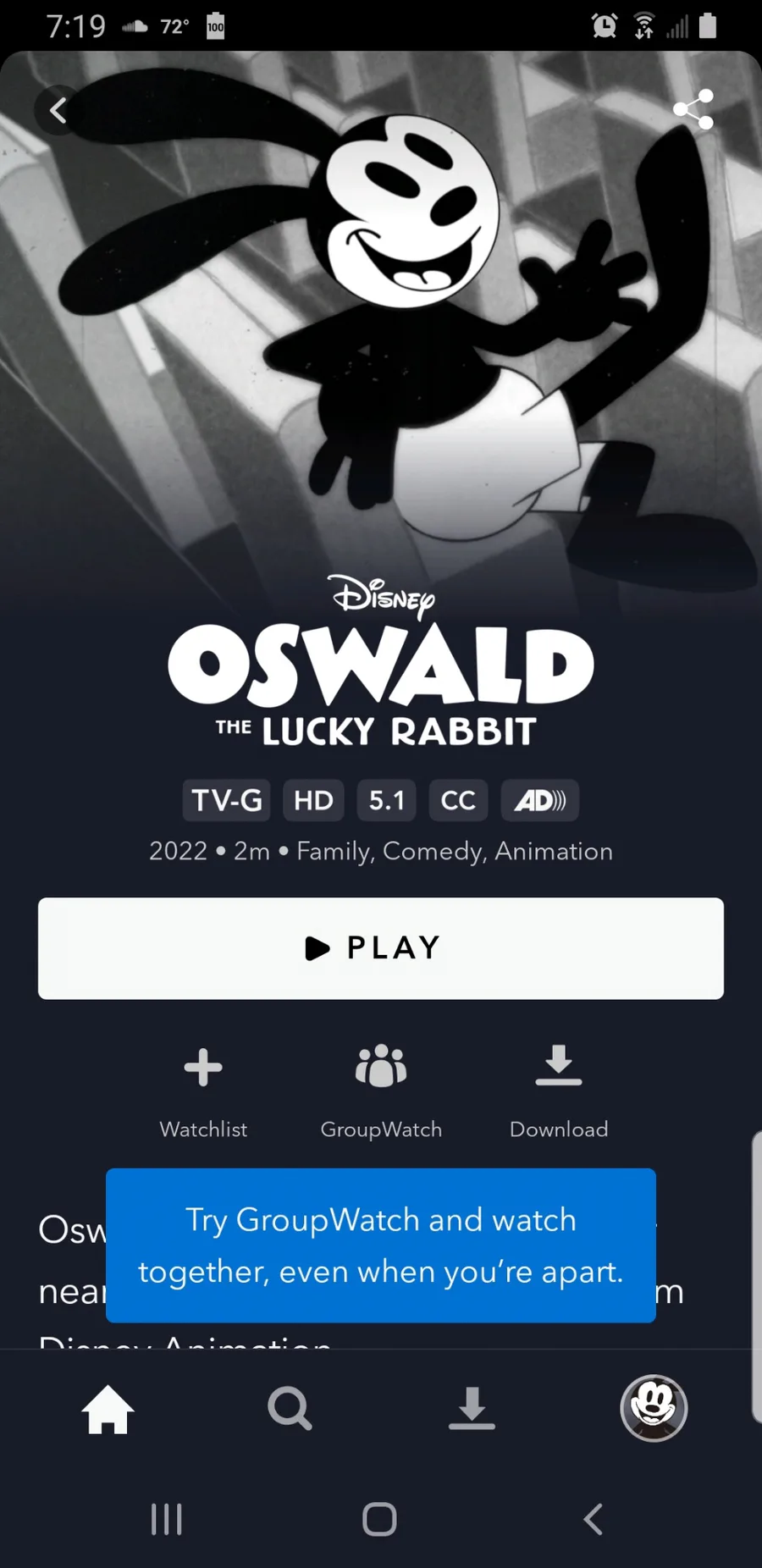Switch to the Search tab
The image size is (762, 1568).
290,1409
